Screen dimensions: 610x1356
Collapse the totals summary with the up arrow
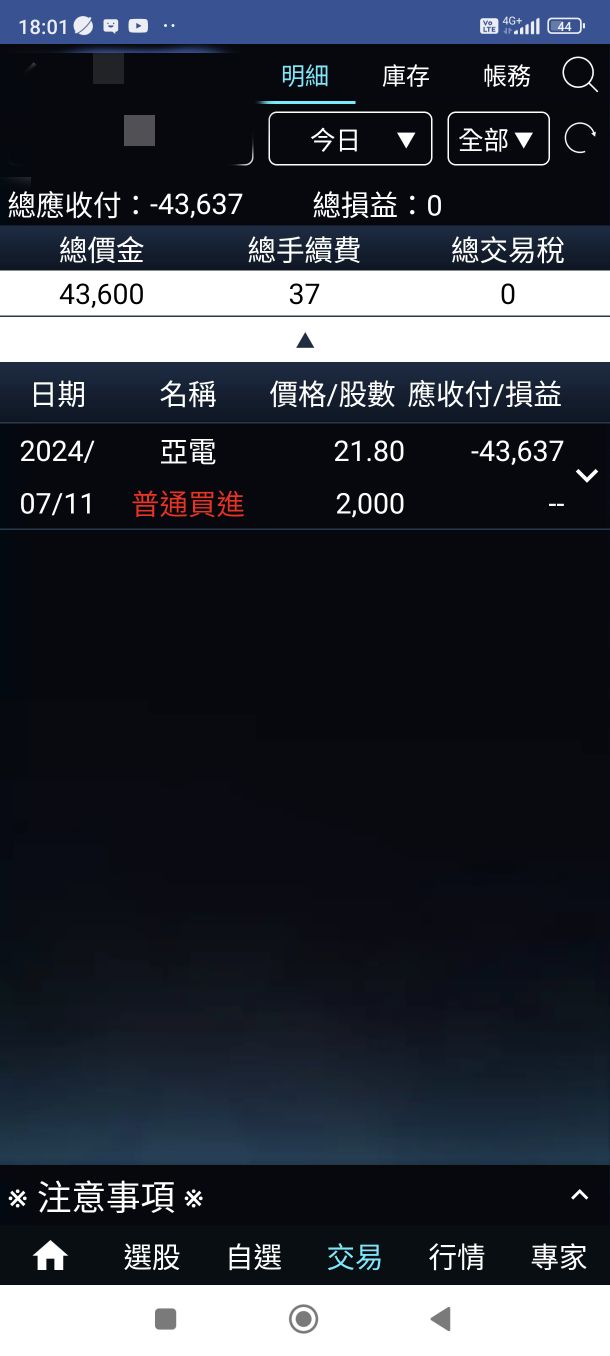[x=305, y=341]
